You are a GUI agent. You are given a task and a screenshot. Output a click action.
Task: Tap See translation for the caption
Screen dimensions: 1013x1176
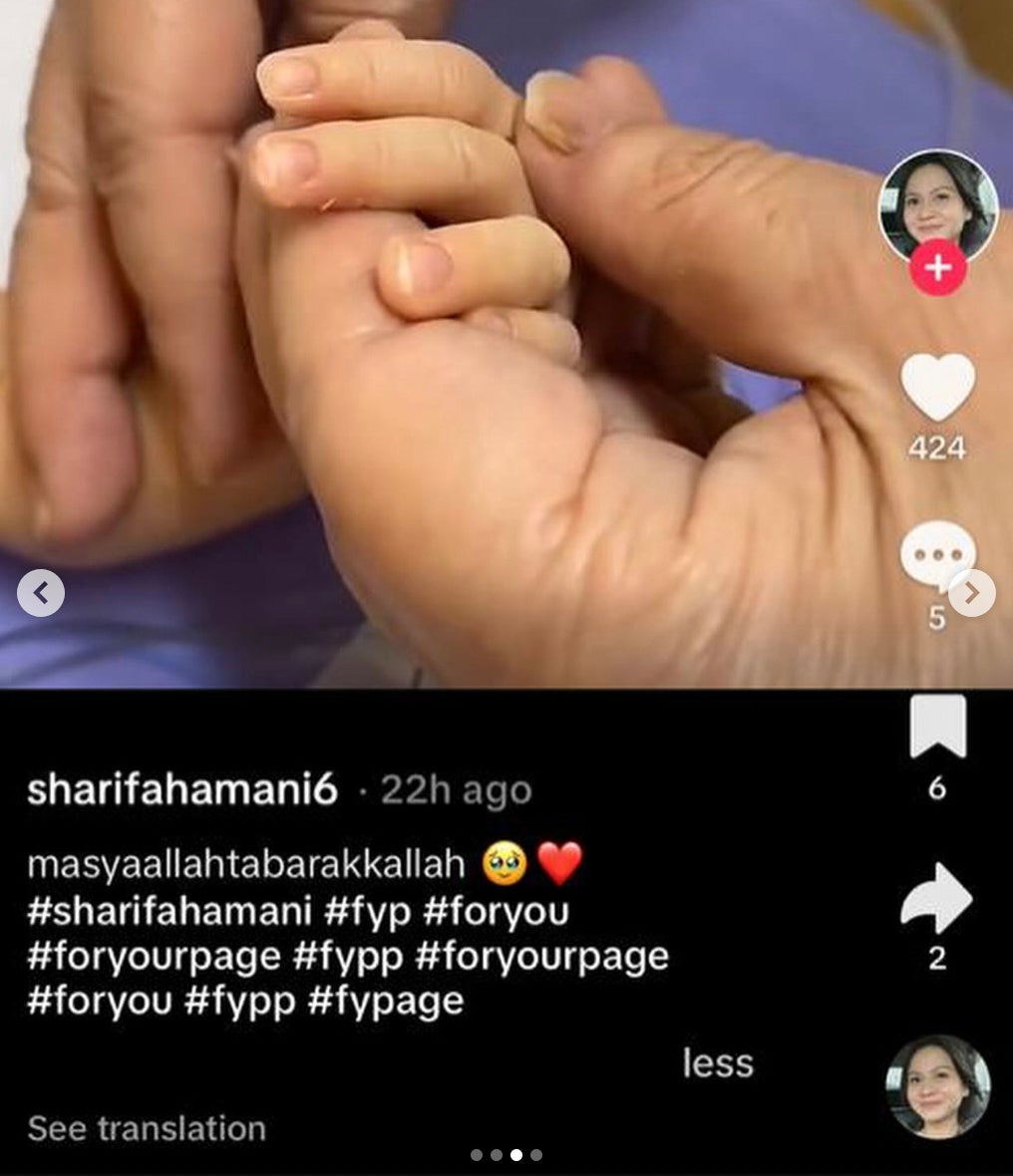click(147, 1128)
